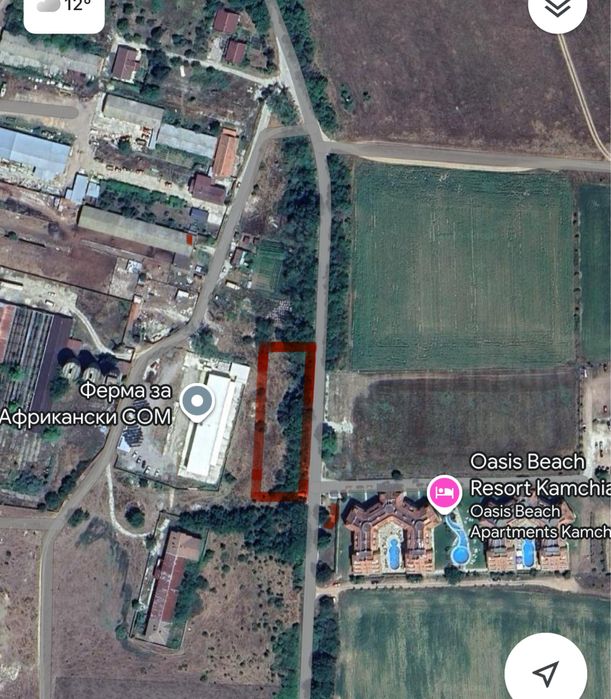Open the Oasis Beach Resort Kamchia hotel marker
The width and height of the screenshot is (611, 699).
tap(444, 492)
